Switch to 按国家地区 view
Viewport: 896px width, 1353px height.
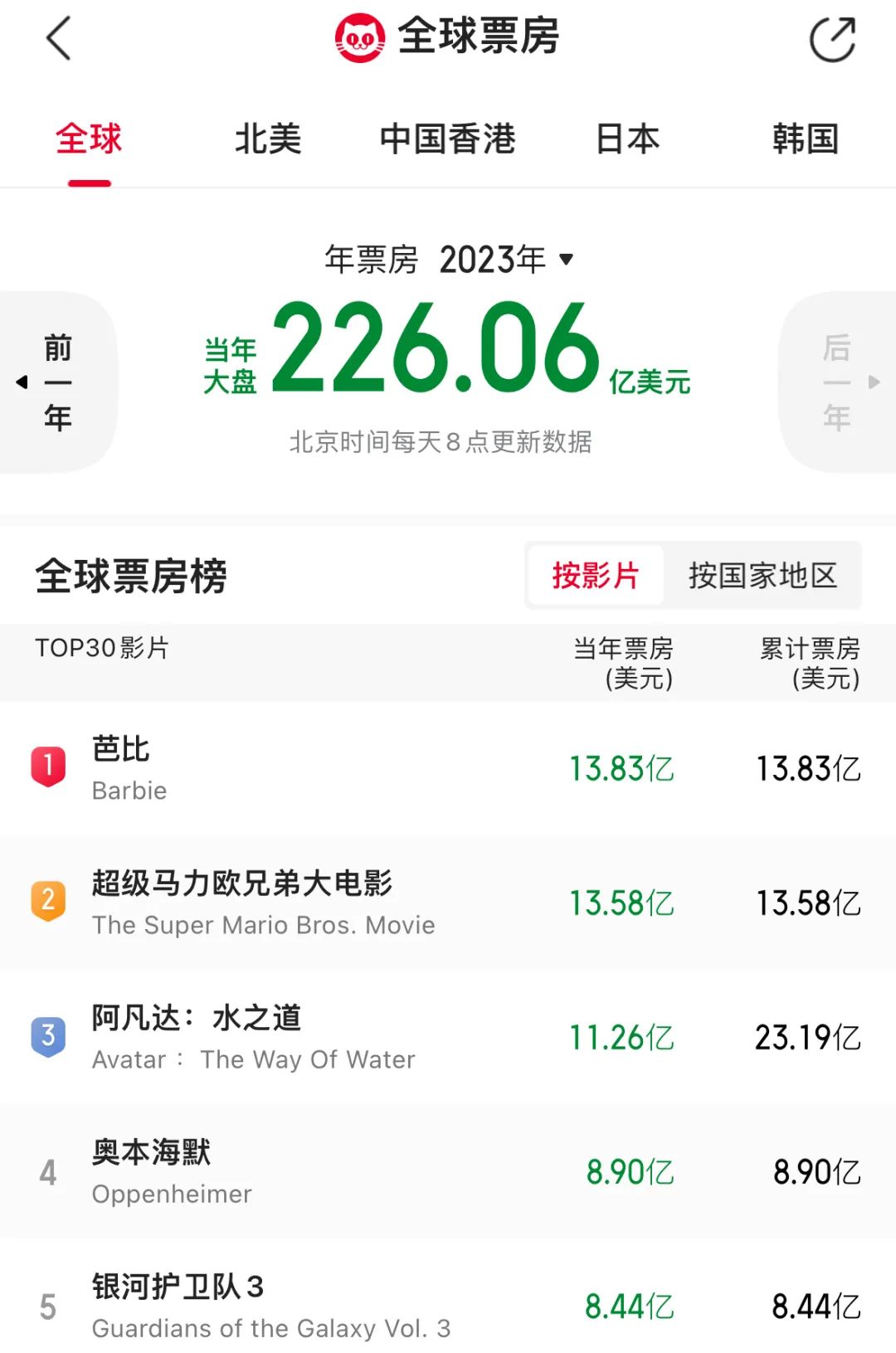(x=762, y=576)
